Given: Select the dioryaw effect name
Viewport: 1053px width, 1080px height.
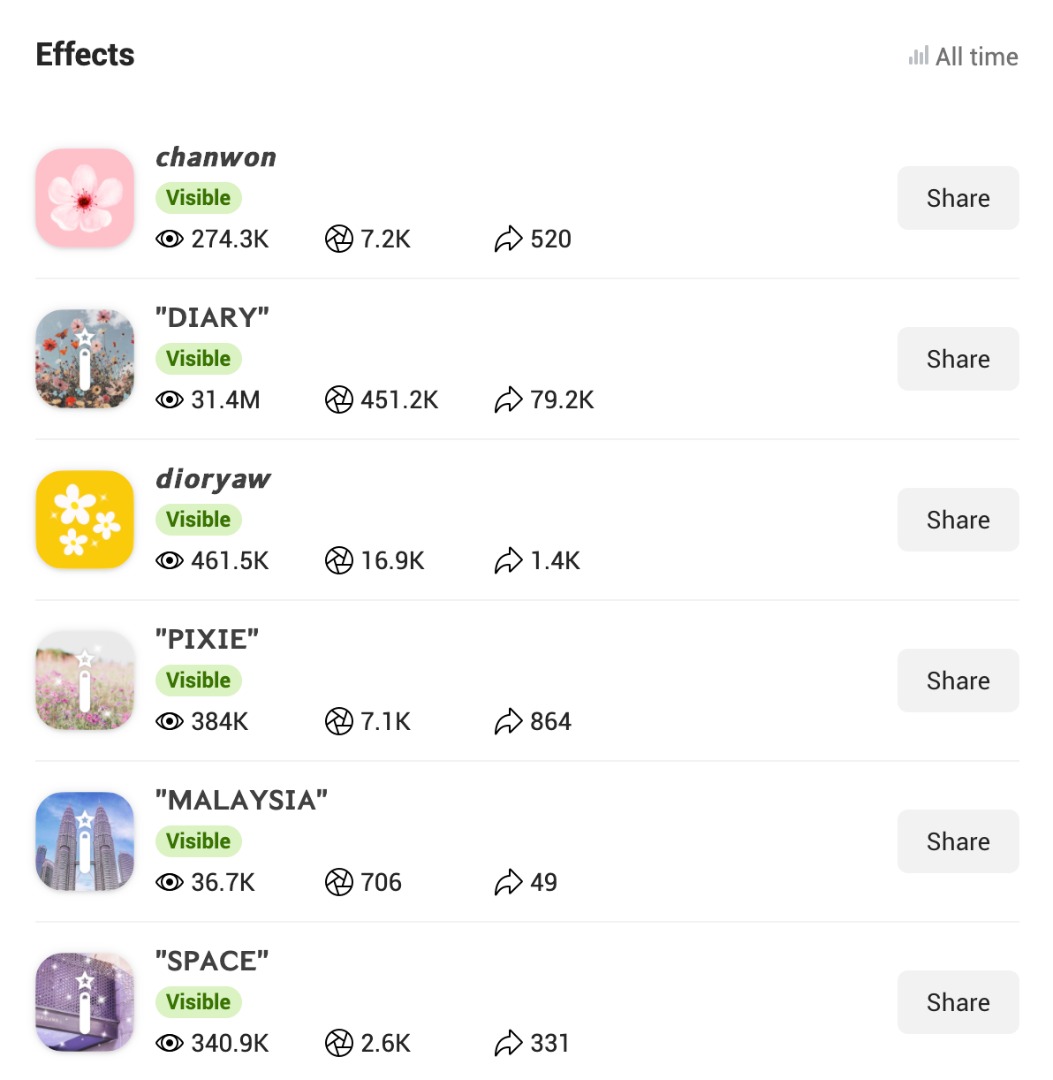Looking at the screenshot, I should (x=212, y=479).
